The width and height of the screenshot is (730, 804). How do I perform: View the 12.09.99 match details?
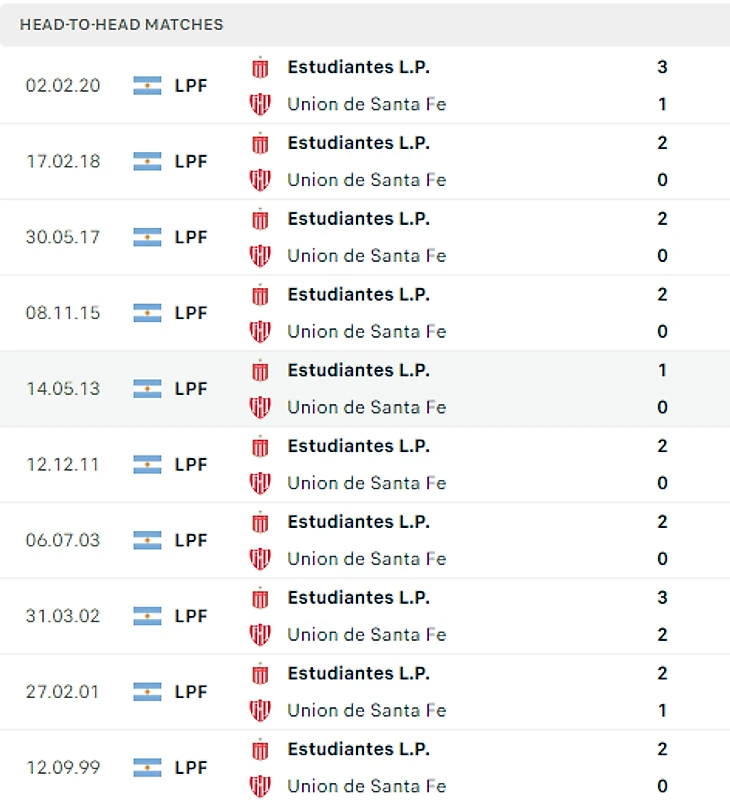tap(365, 767)
